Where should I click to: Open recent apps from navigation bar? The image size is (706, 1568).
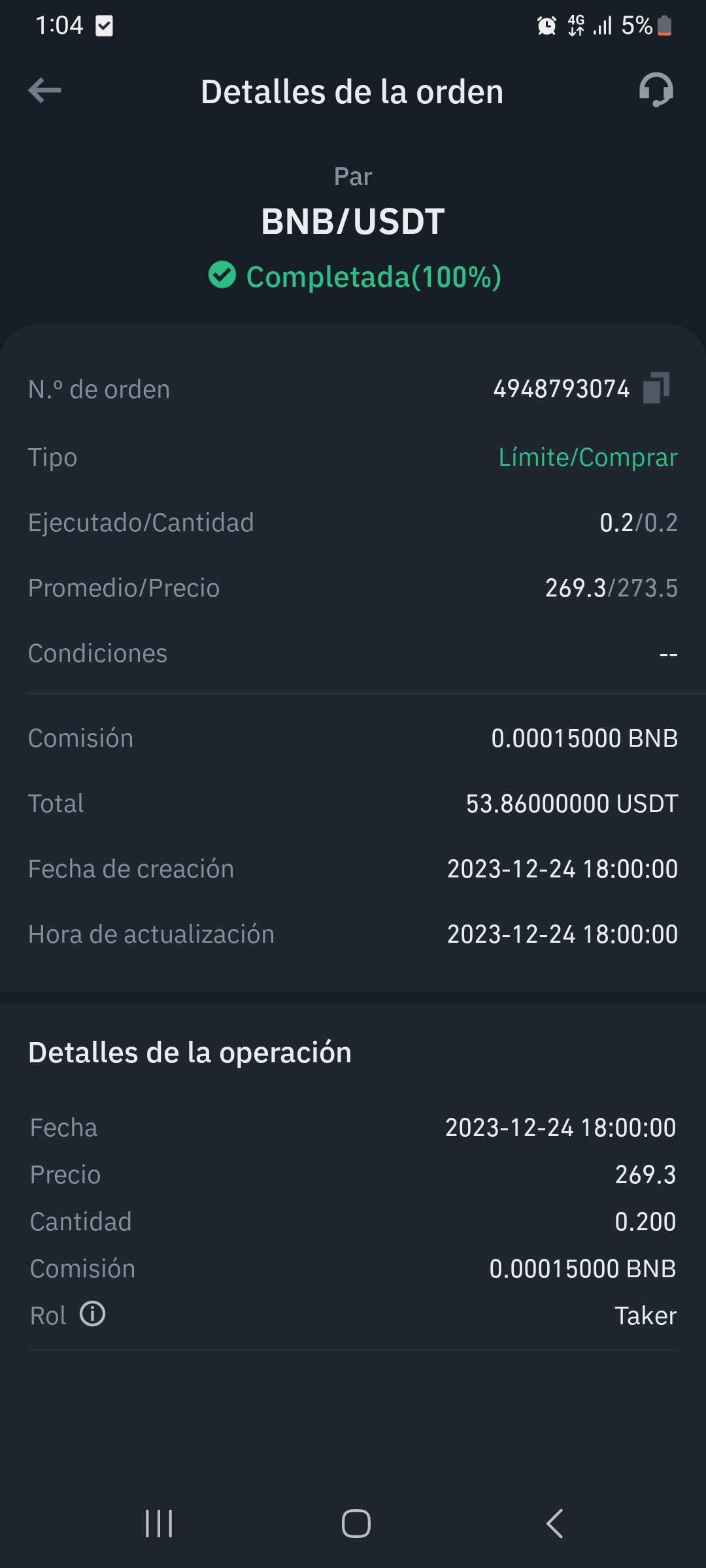tap(159, 1524)
